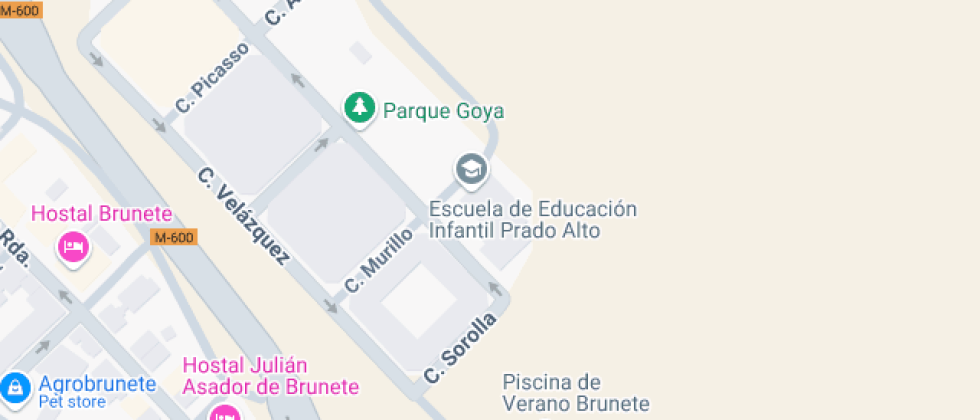Tap the Hostal Brunete lodging marker
The width and height of the screenshot is (980, 420).
(73, 245)
